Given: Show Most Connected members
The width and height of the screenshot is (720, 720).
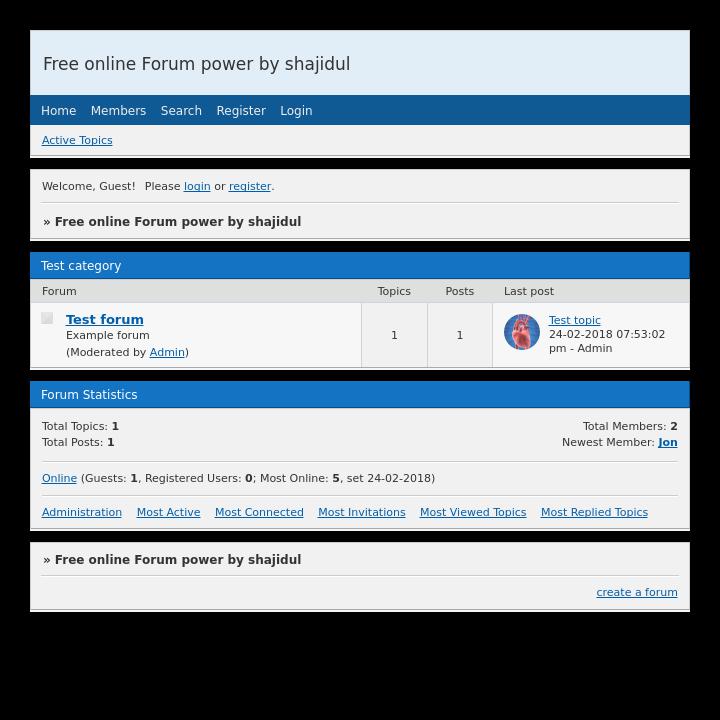Looking at the screenshot, I should tap(259, 512).
